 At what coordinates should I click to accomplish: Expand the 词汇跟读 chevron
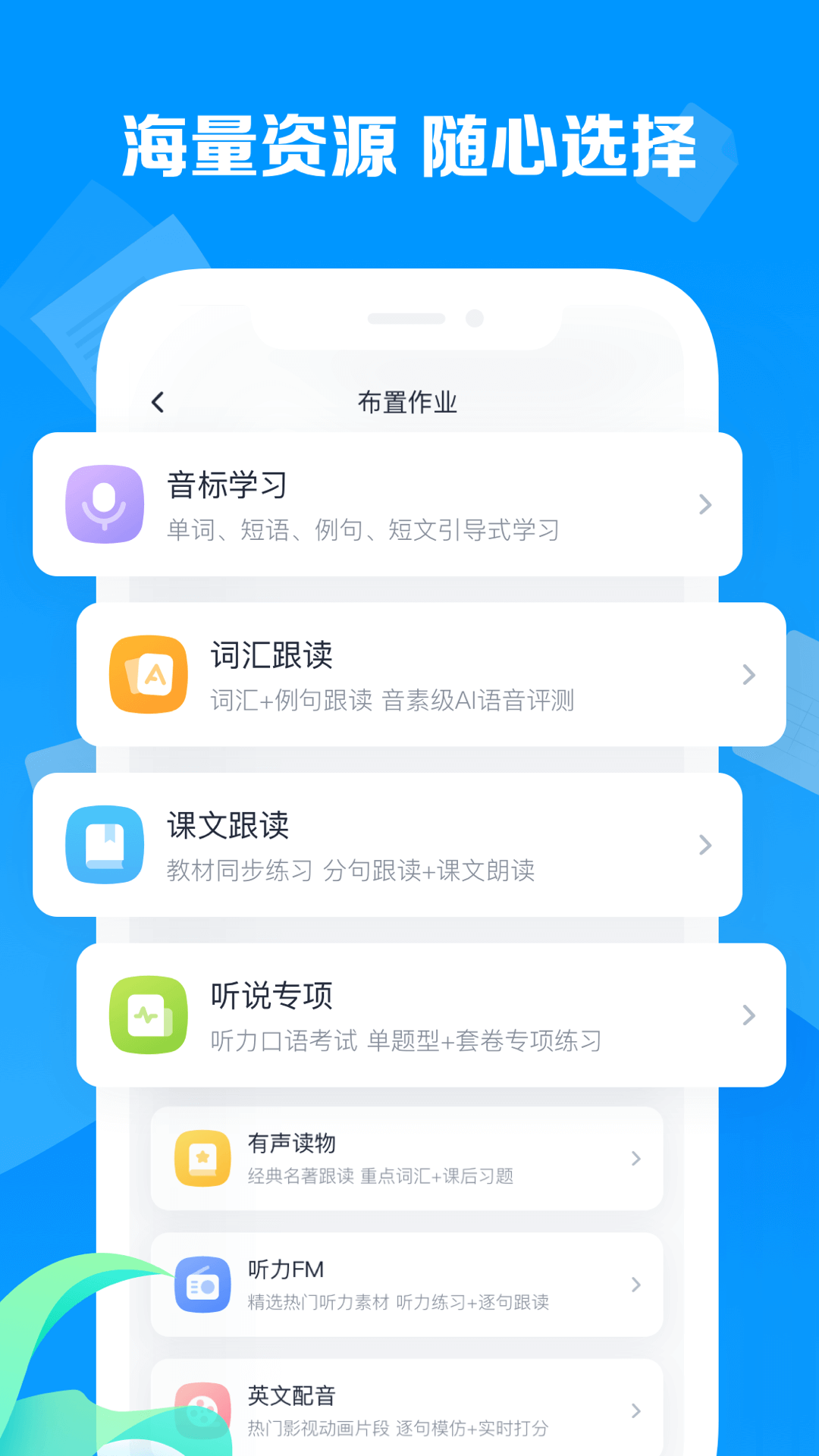pos(748,675)
